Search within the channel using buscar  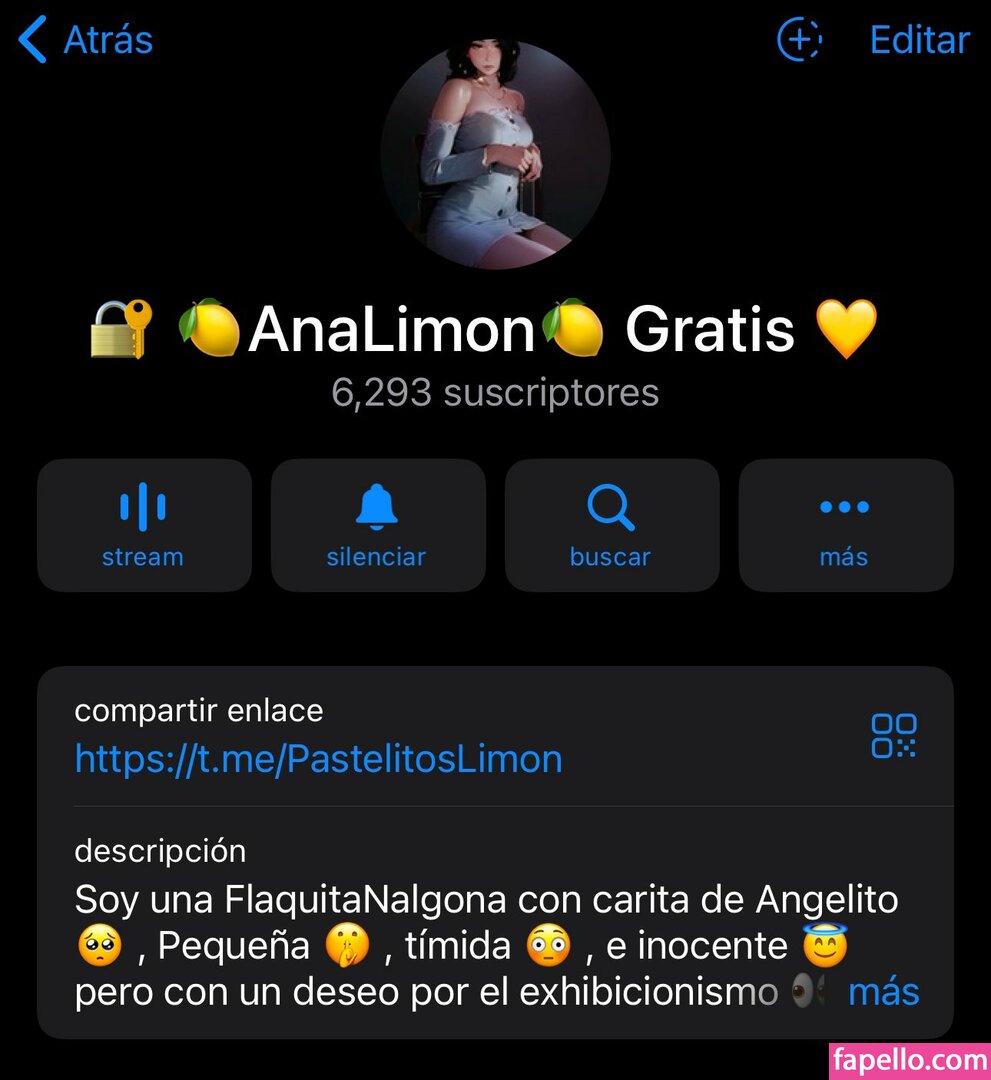[x=611, y=525]
